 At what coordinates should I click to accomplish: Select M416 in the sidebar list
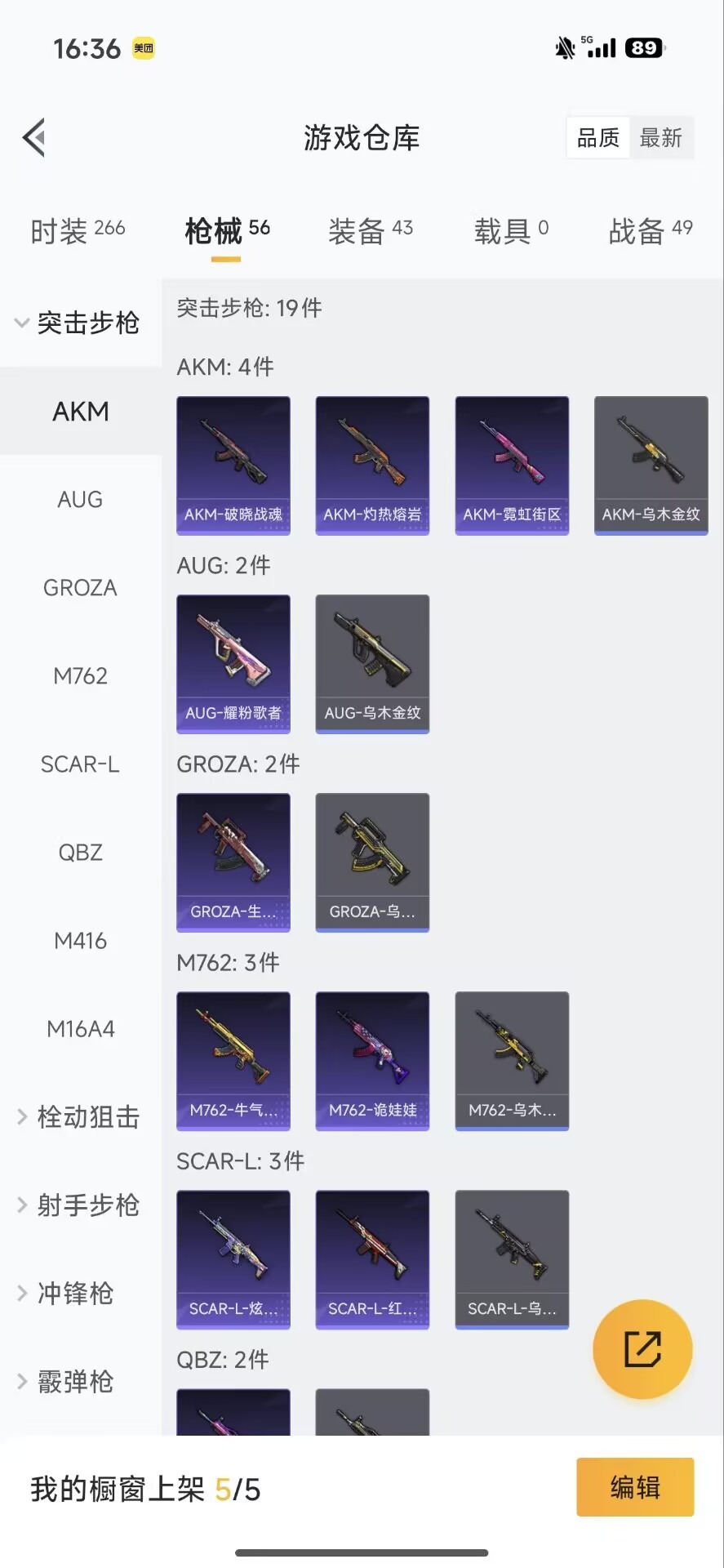coord(79,940)
